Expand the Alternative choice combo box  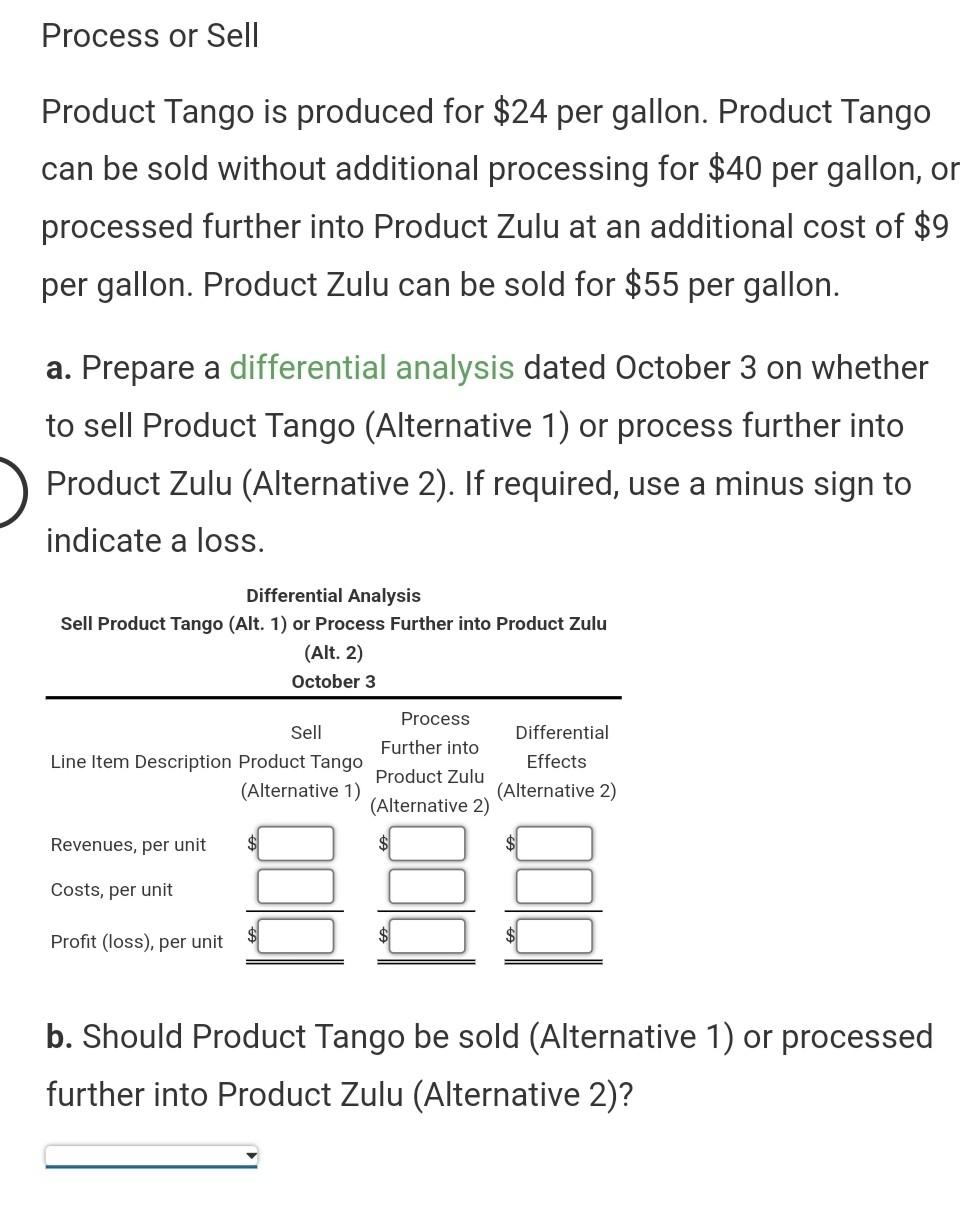point(150,1155)
